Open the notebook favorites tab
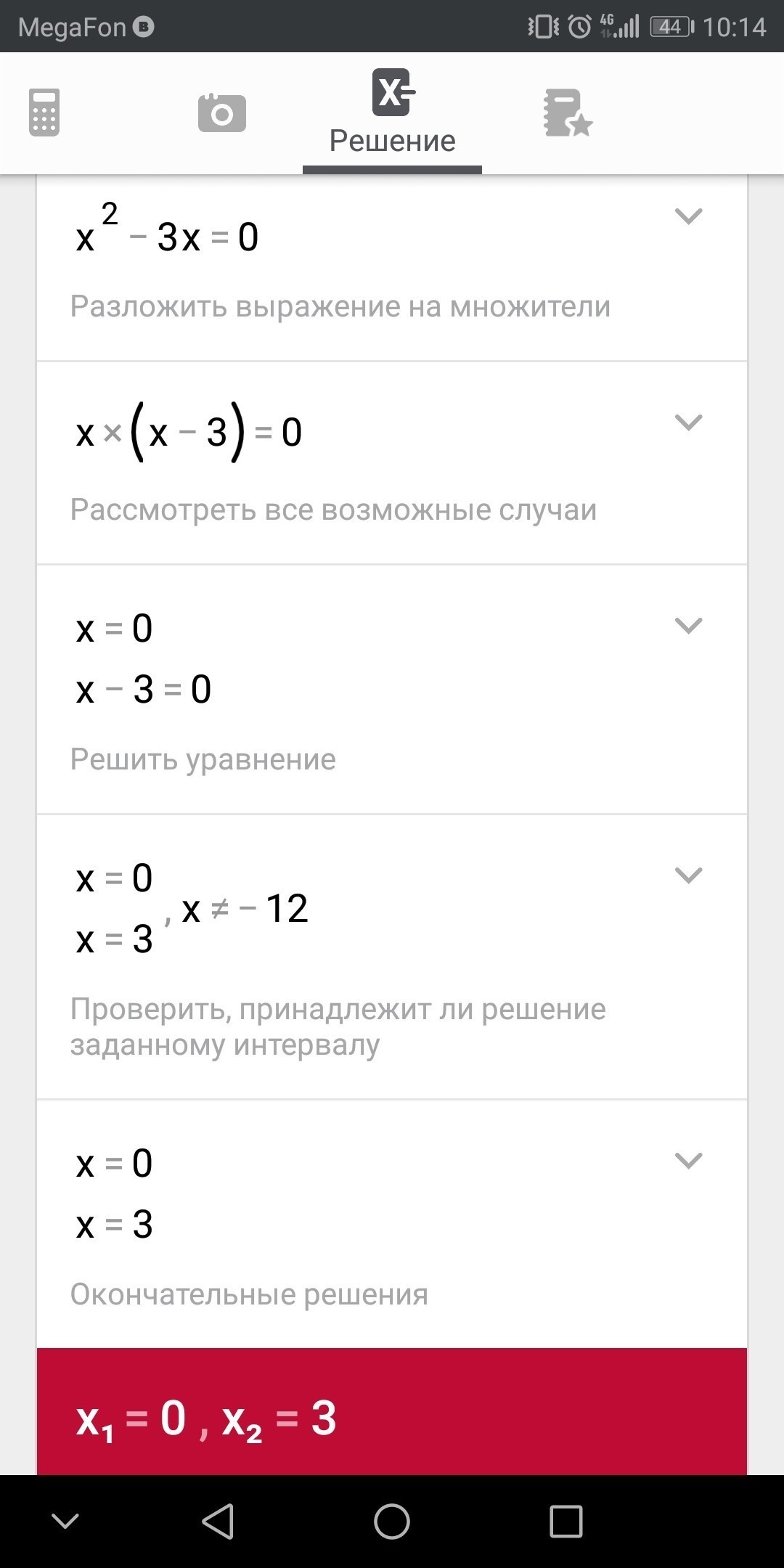The height and width of the screenshot is (1568, 784). (568, 113)
